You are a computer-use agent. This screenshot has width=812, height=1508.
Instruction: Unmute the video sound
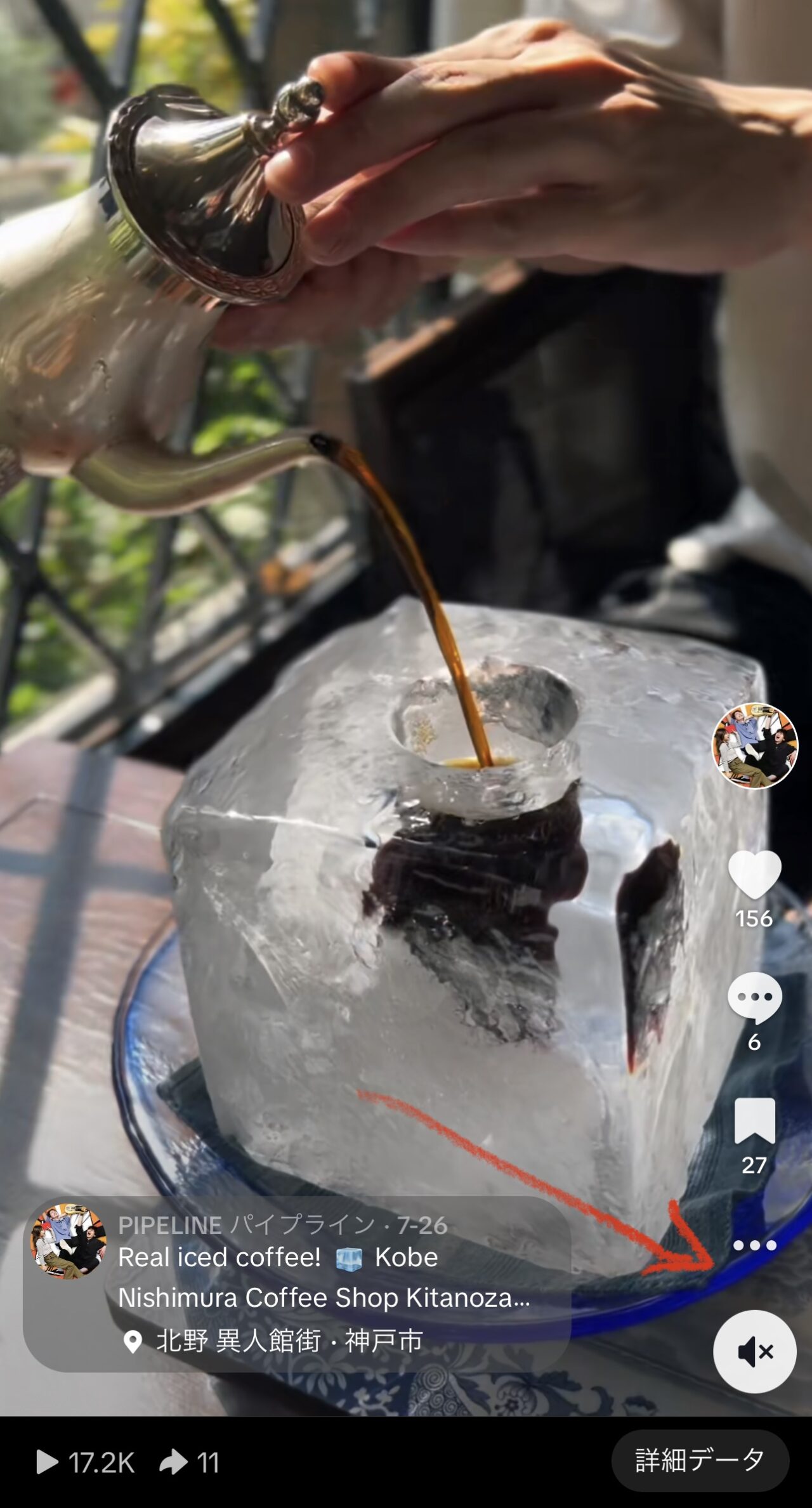click(x=754, y=1352)
